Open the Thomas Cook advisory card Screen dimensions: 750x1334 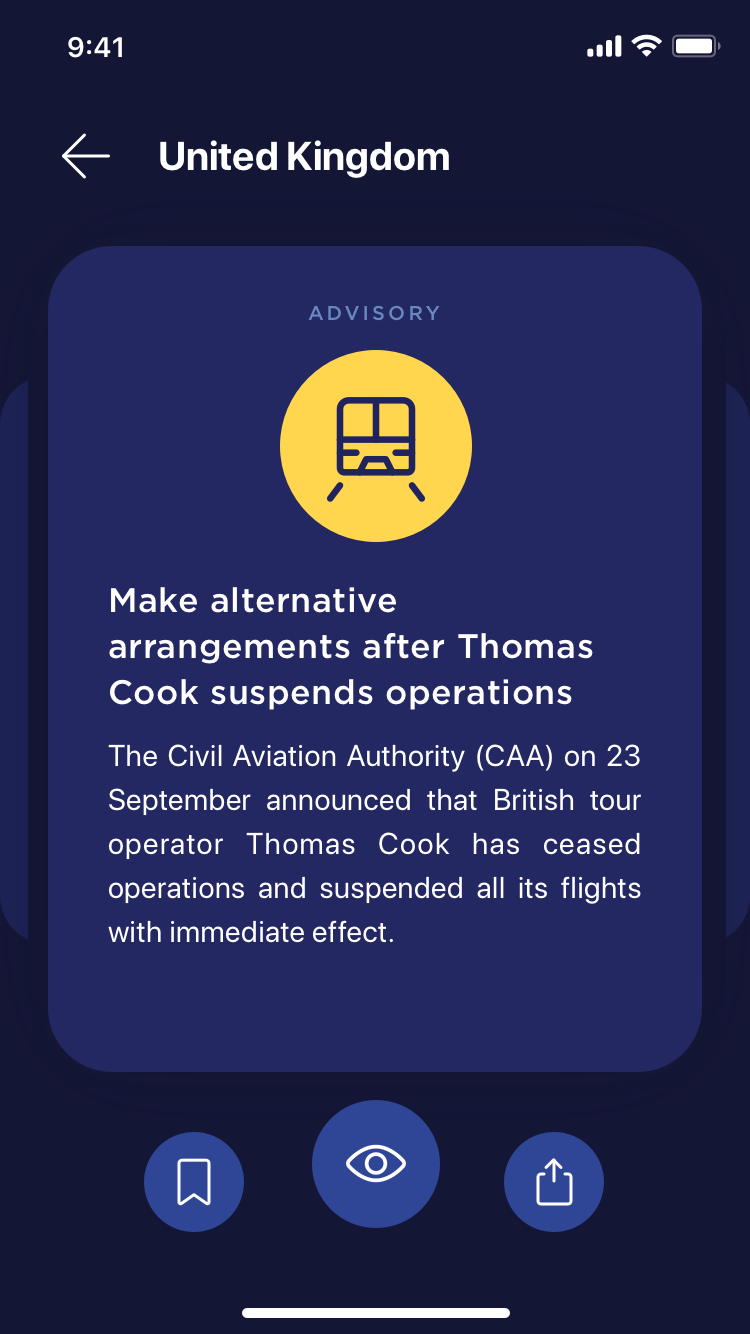[x=374, y=660]
